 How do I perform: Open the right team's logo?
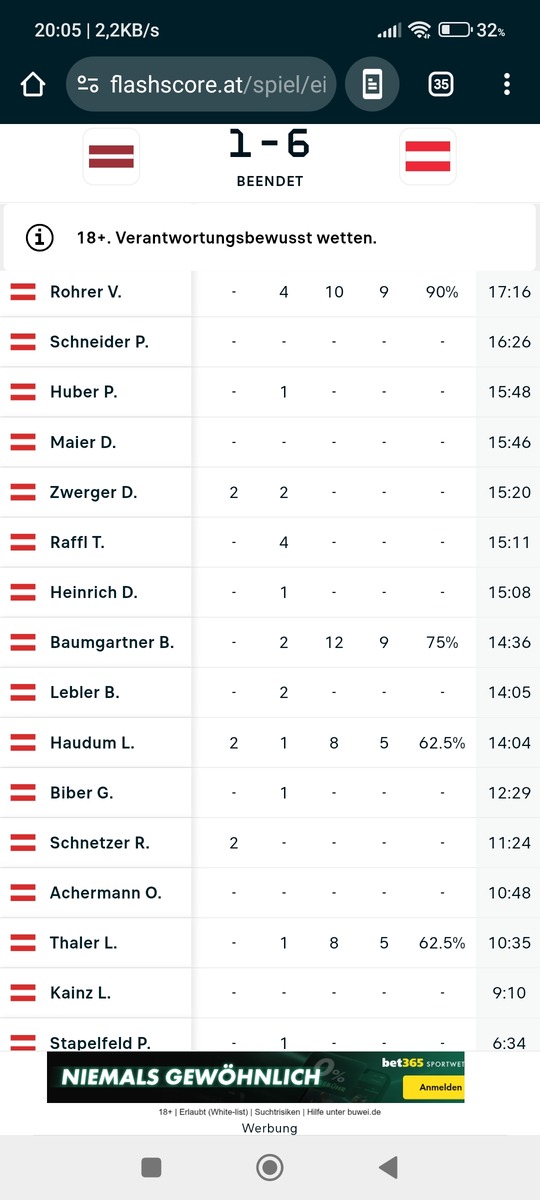[x=428, y=157]
